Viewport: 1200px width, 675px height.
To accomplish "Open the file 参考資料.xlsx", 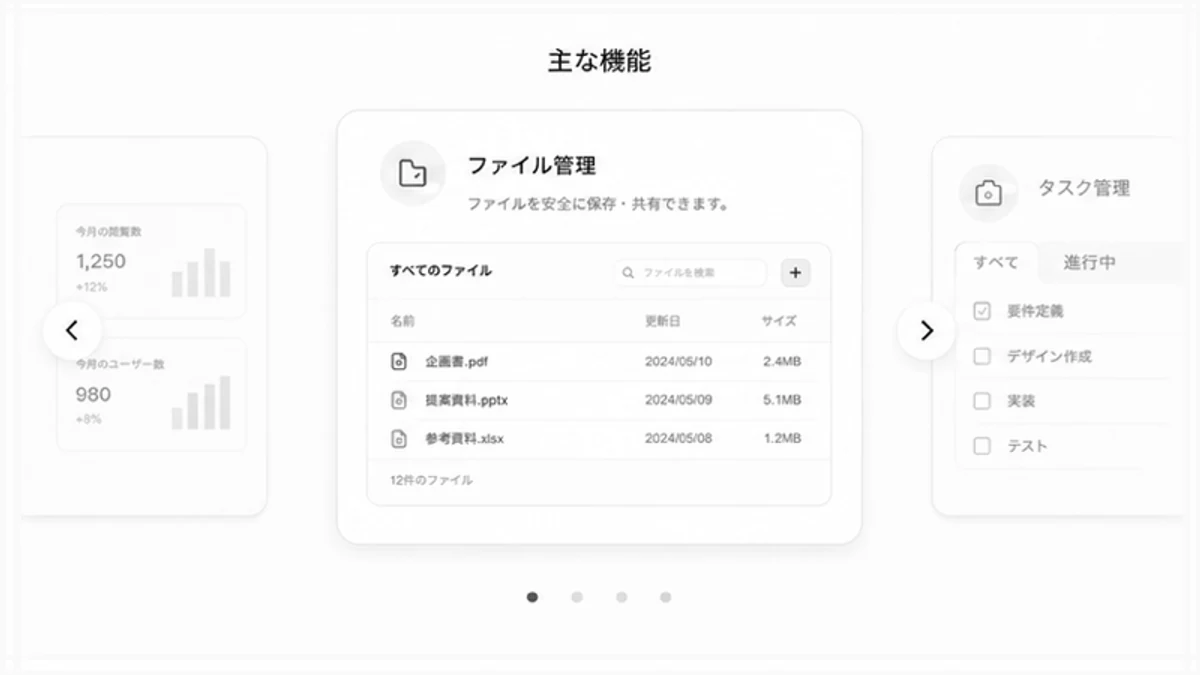I will (x=598, y=438).
